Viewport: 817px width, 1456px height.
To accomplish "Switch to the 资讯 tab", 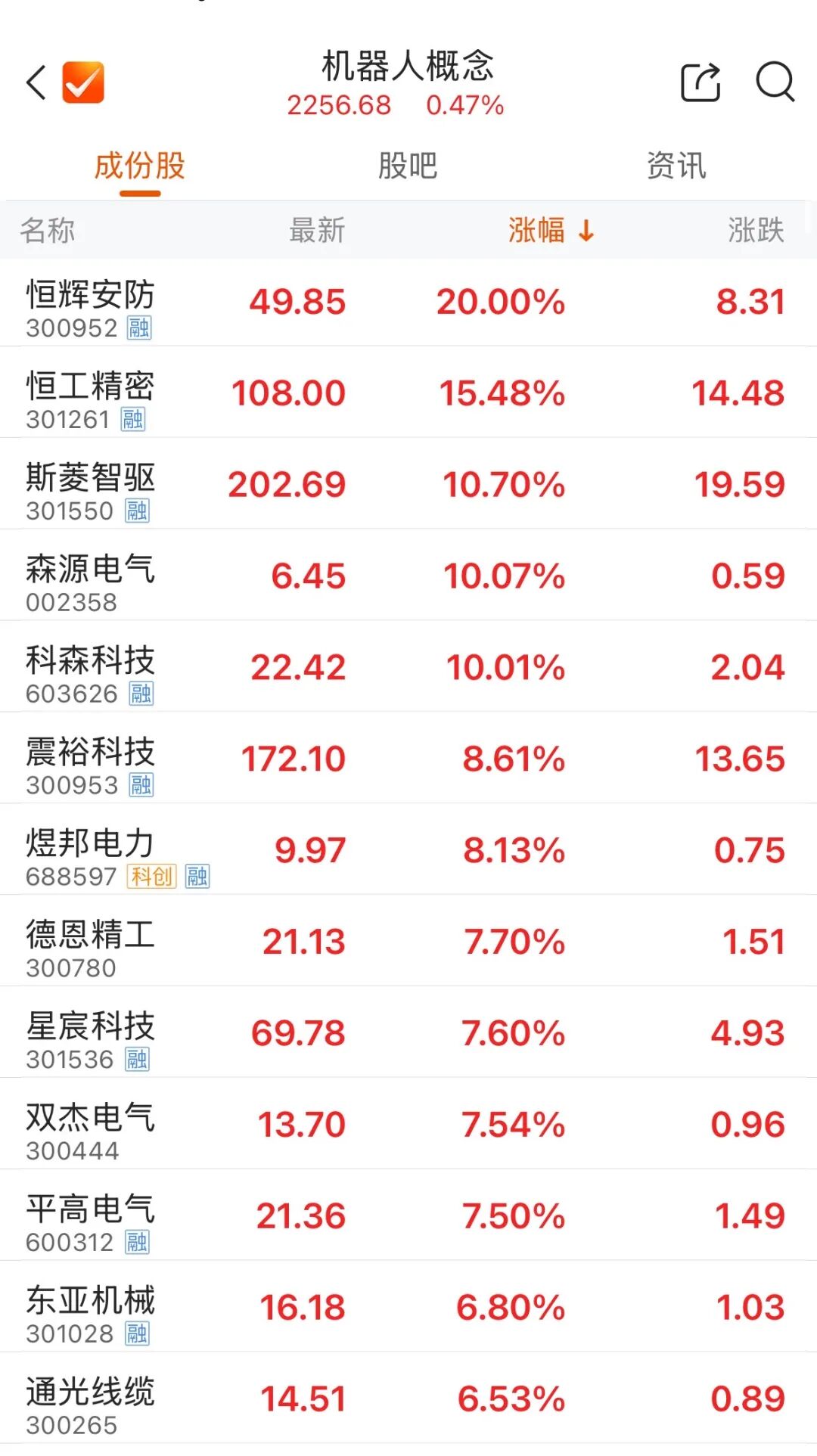I will pyautogui.click(x=676, y=166).
